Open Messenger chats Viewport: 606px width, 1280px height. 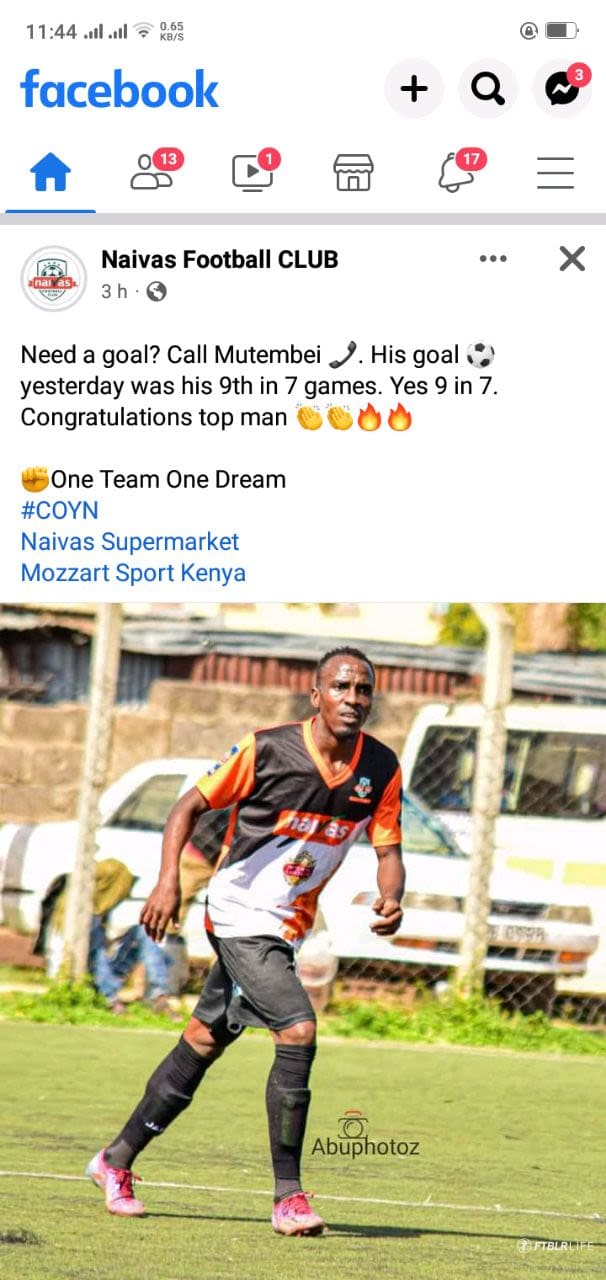[562, 89]
